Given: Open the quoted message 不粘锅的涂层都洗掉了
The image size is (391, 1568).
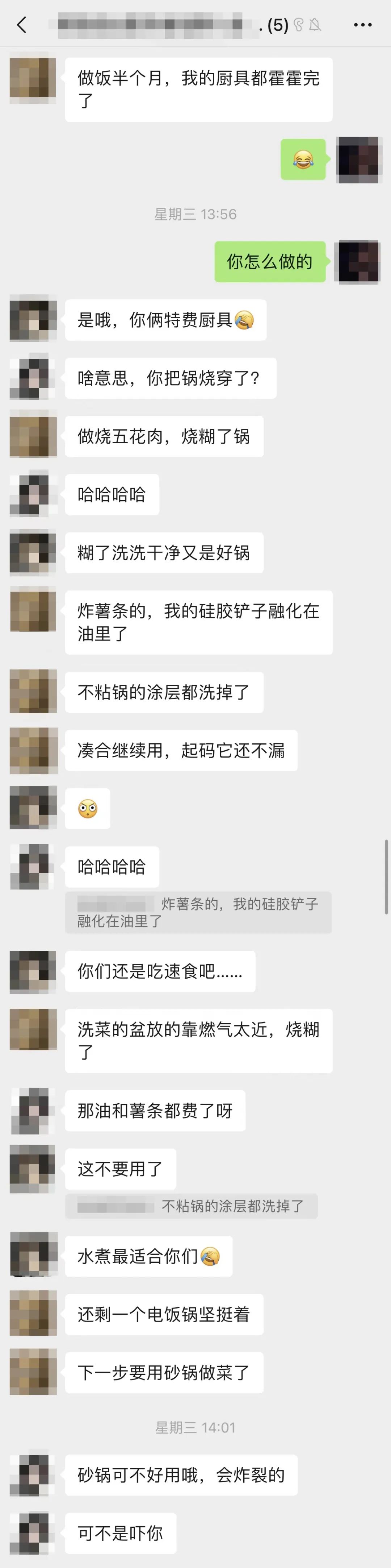Looking at the screenshot, I should click(191, 1205).
